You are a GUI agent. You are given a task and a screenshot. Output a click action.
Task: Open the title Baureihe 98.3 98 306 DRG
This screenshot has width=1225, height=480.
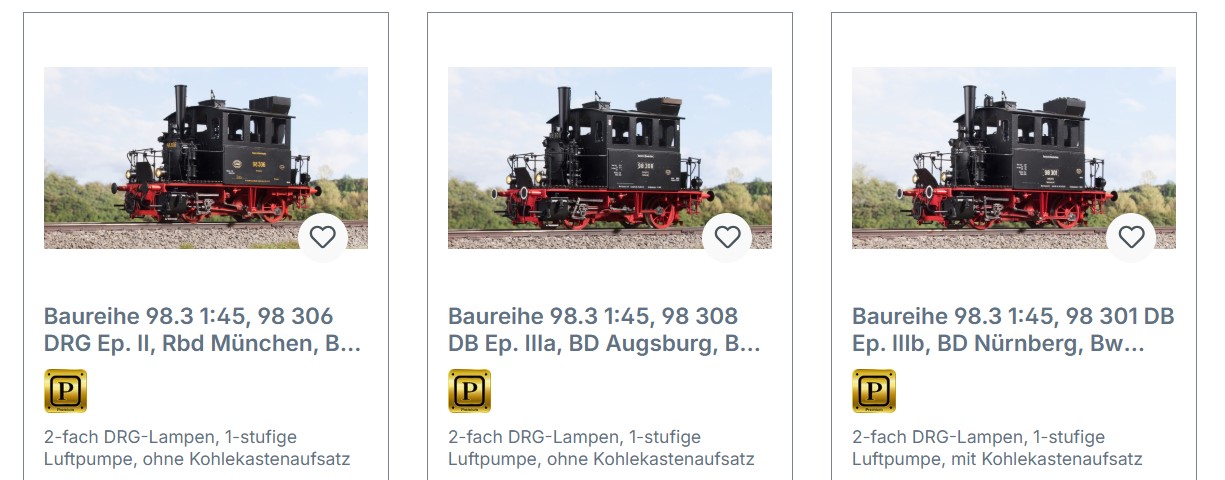tap(202, 331)
